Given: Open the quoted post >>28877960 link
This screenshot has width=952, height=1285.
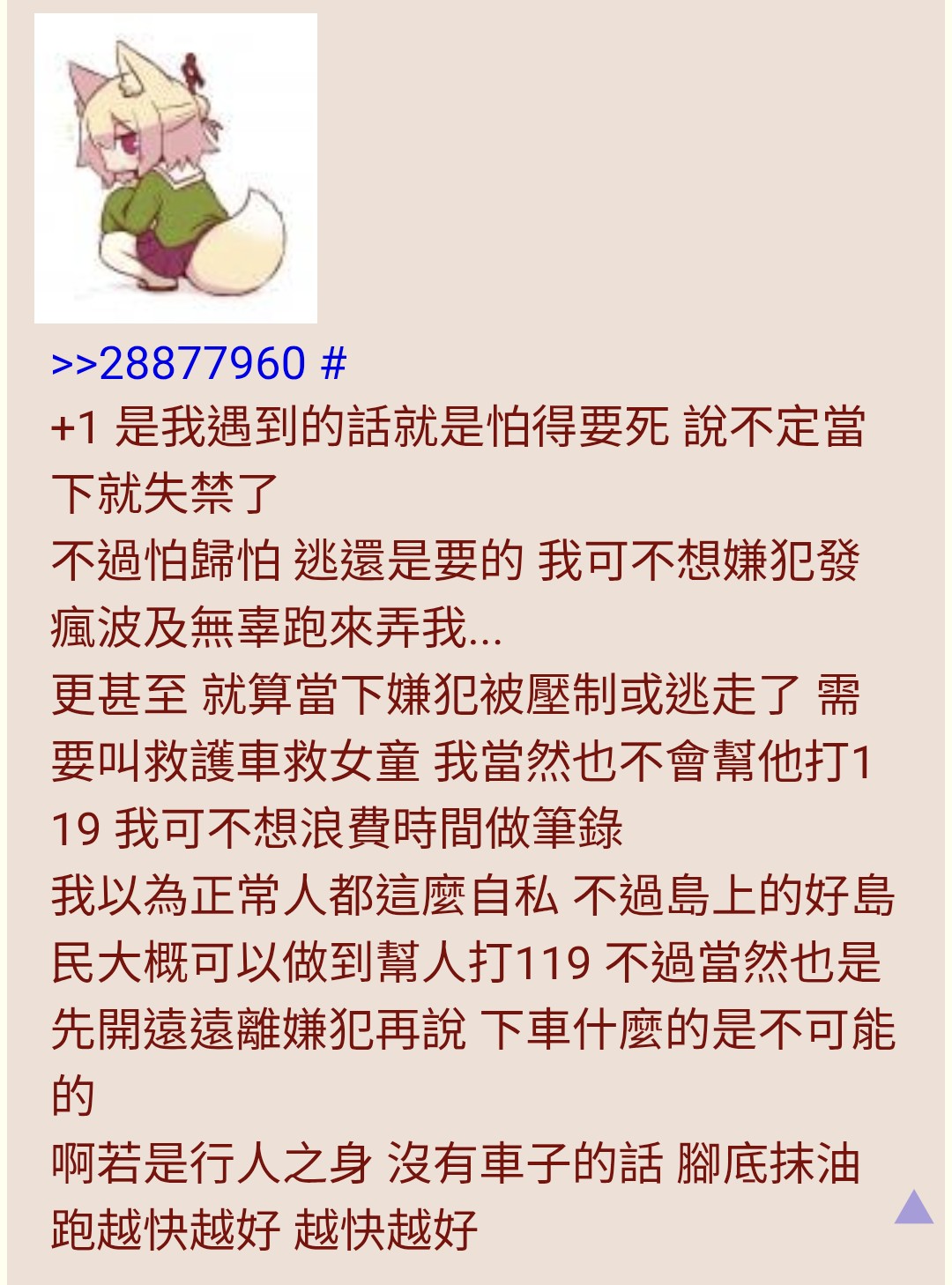Looking at the screenshot, I should coord(179,363).
